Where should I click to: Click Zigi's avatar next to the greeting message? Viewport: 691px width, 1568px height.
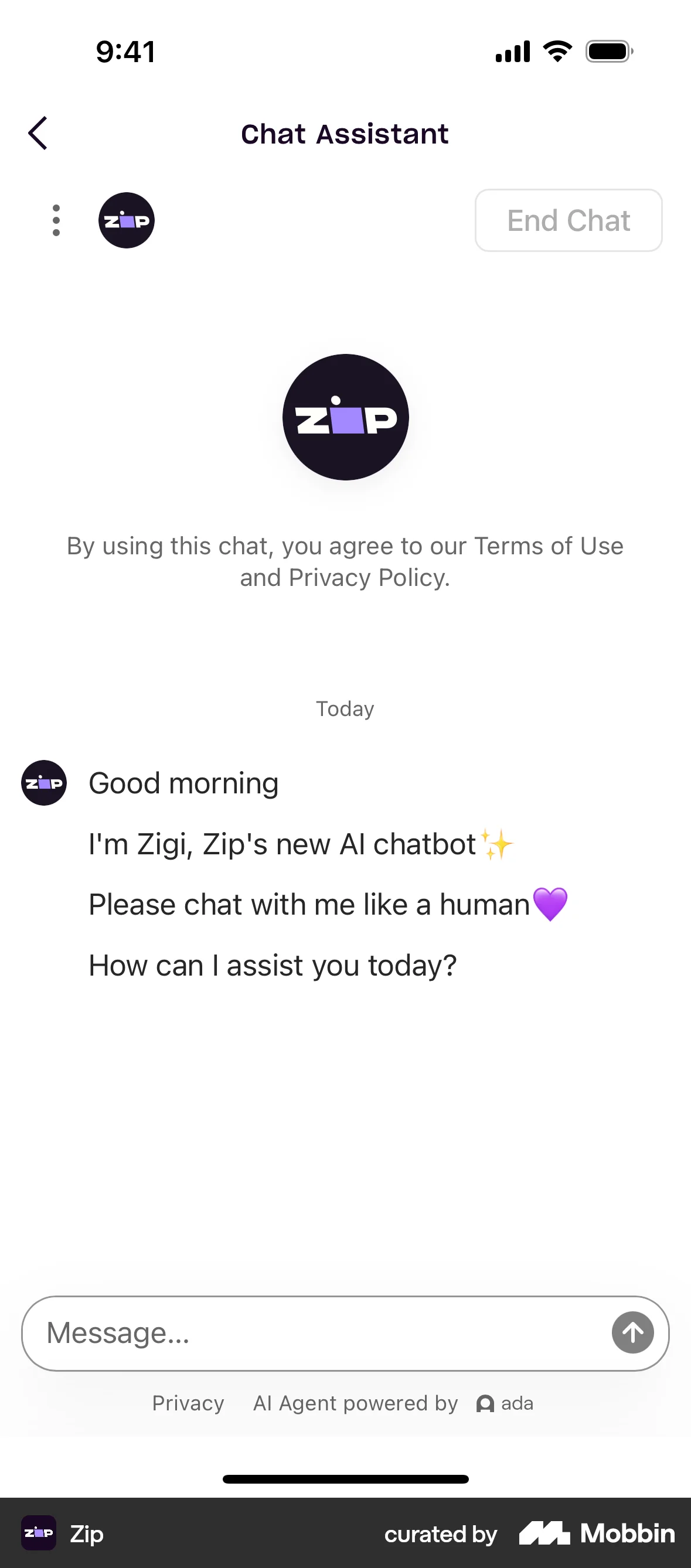[43, 783]
